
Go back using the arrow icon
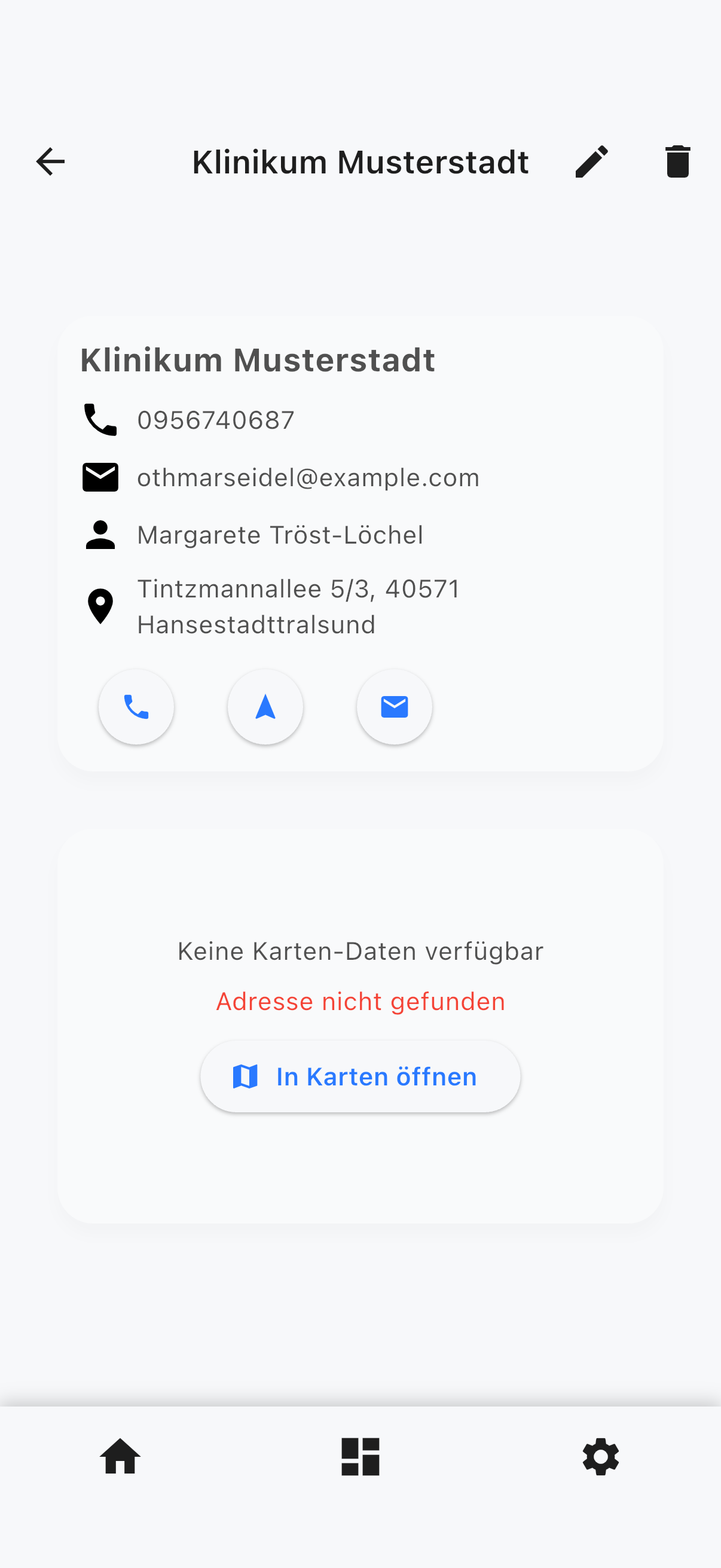[50, 162]
